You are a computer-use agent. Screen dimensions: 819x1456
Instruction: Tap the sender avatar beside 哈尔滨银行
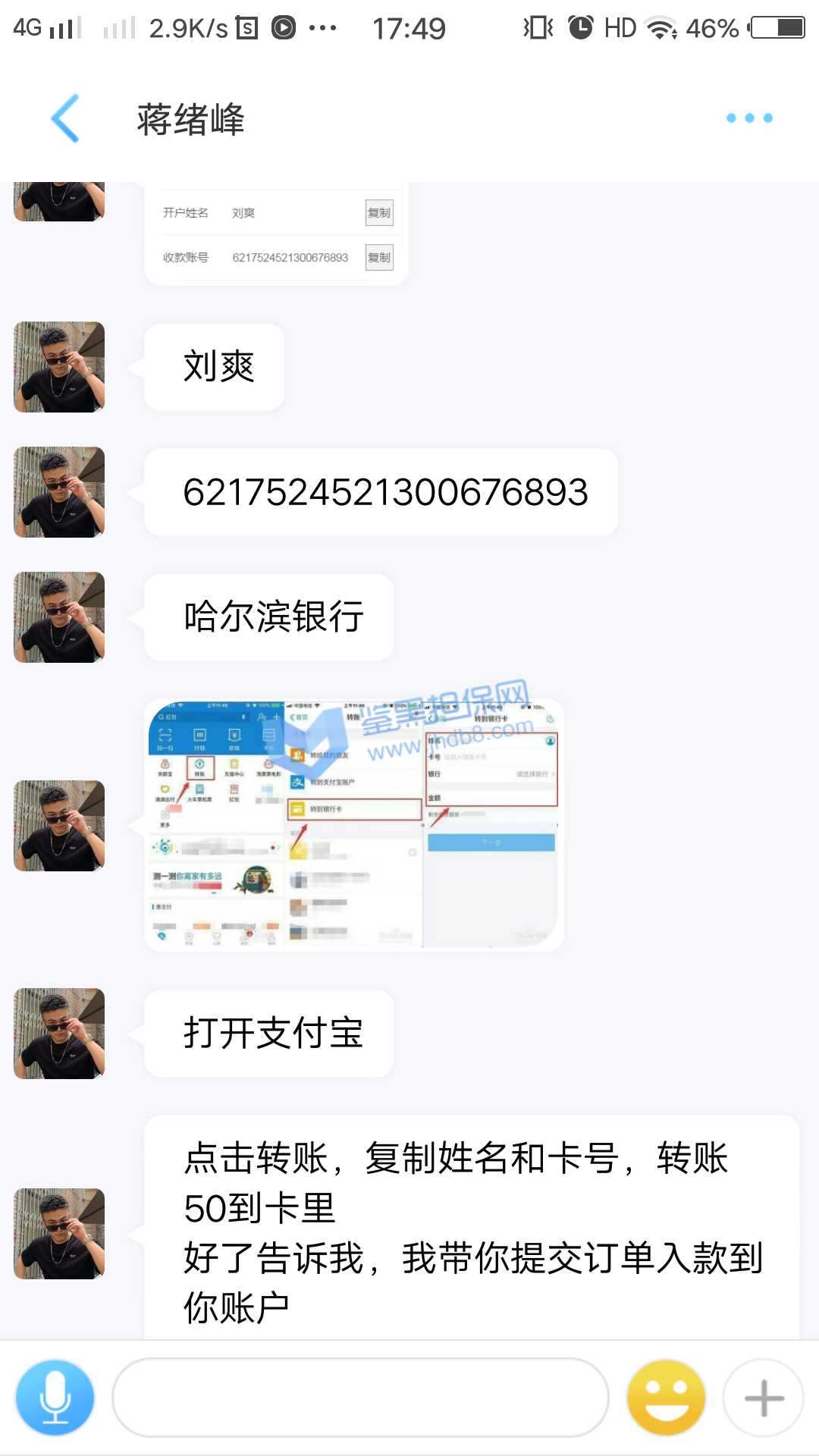coord(59,617)
